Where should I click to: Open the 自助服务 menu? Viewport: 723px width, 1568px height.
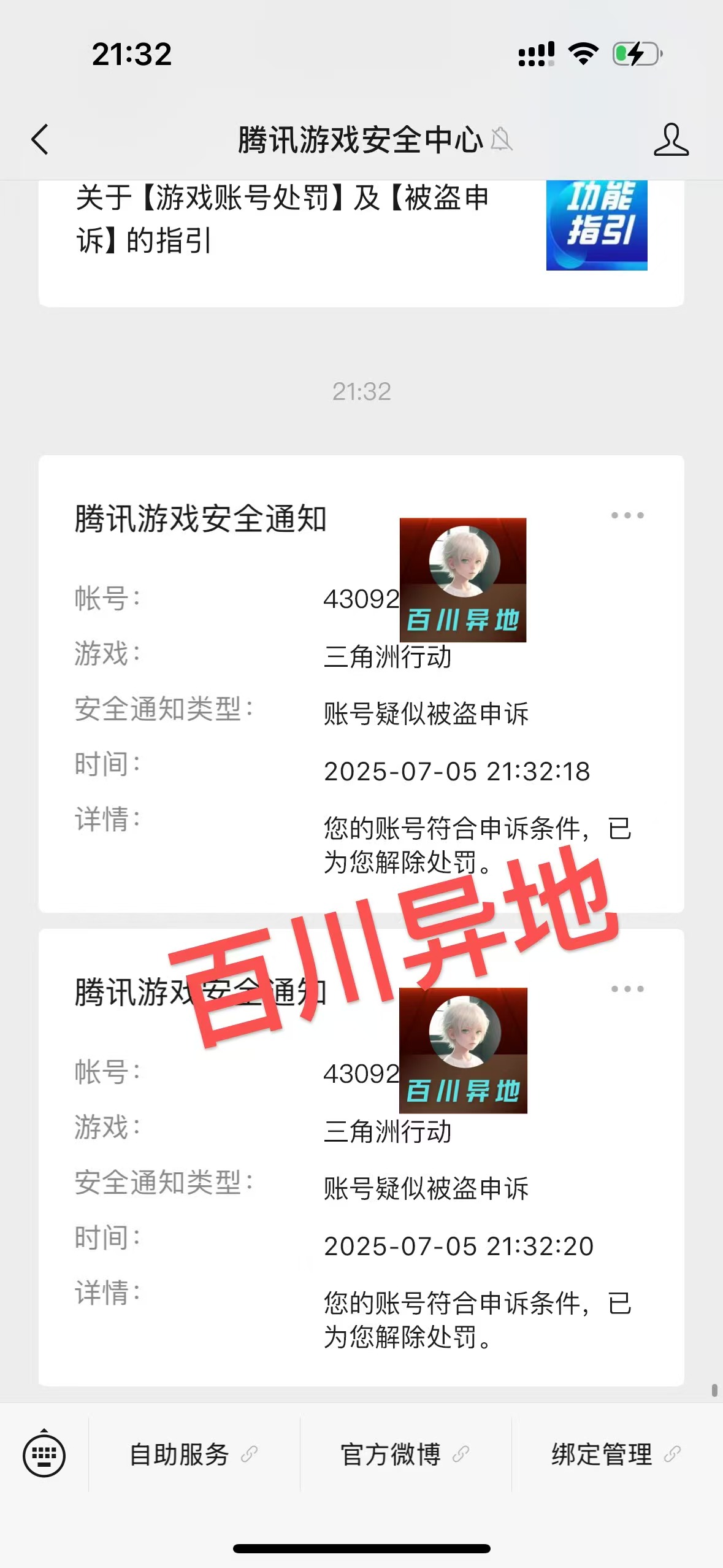(x=194, y=1455)
